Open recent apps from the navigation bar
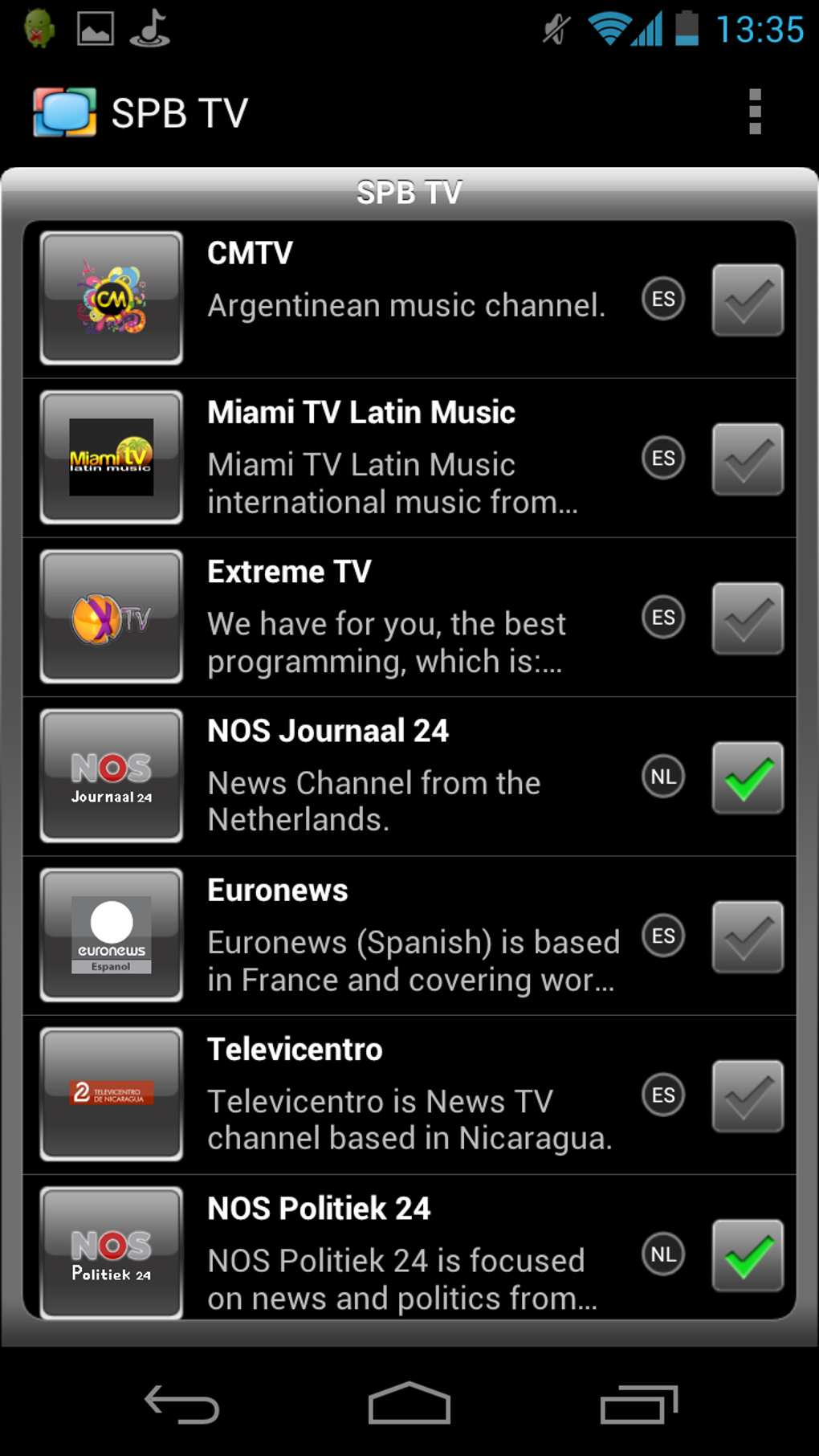 click(x=638, y=1405)
